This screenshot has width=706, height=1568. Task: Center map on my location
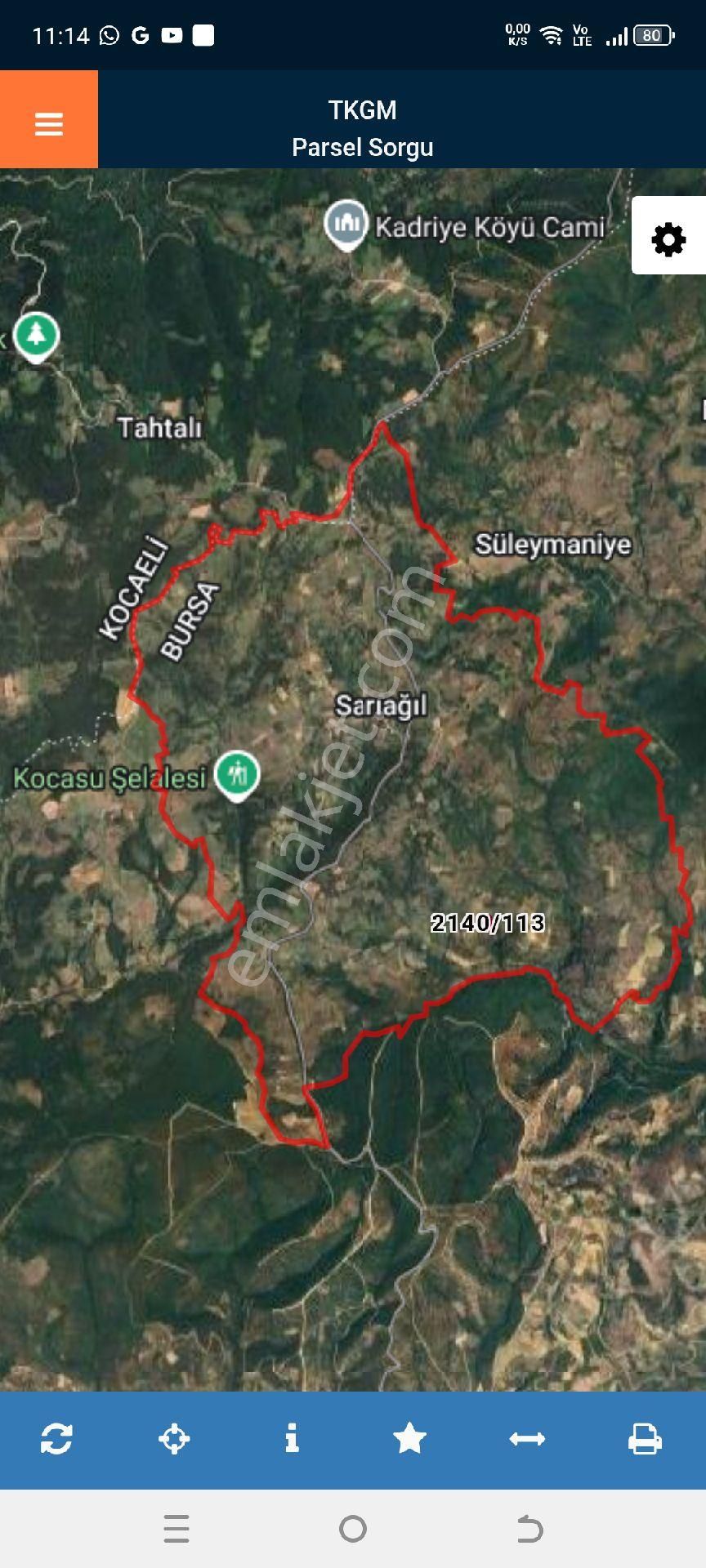click(x=174, y=1438)
